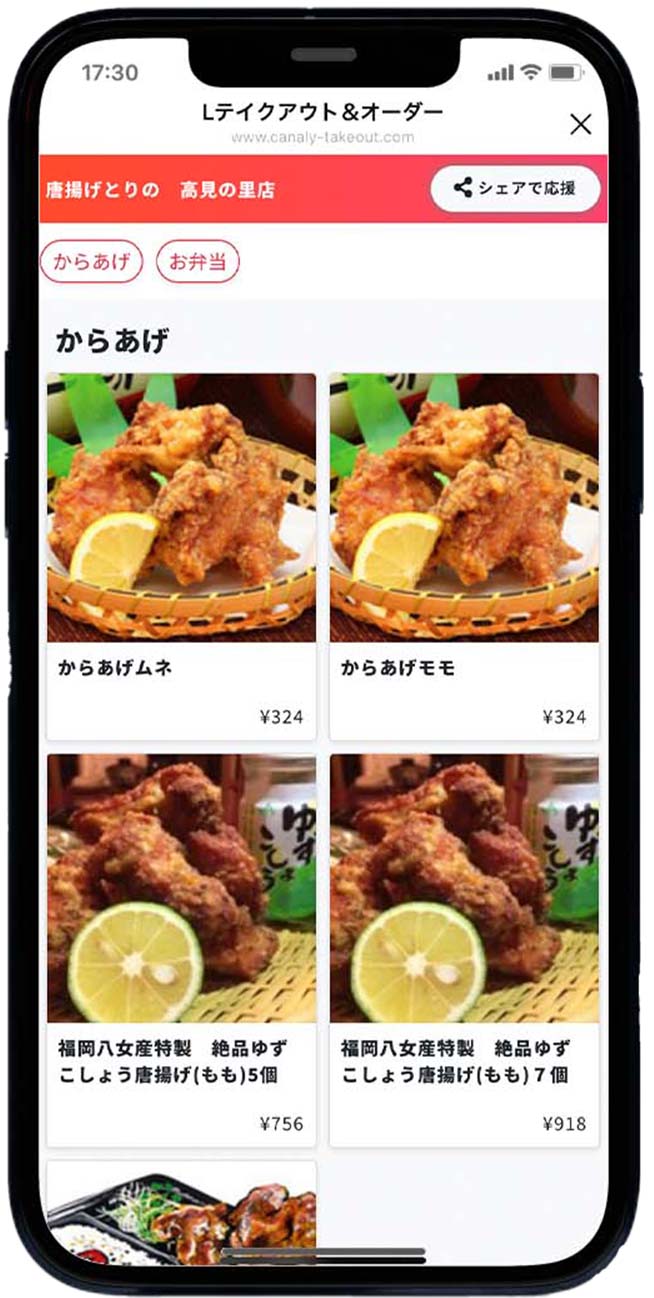Select the からあげ category chip
The image size is (654, 1298).
coord(92,263)
